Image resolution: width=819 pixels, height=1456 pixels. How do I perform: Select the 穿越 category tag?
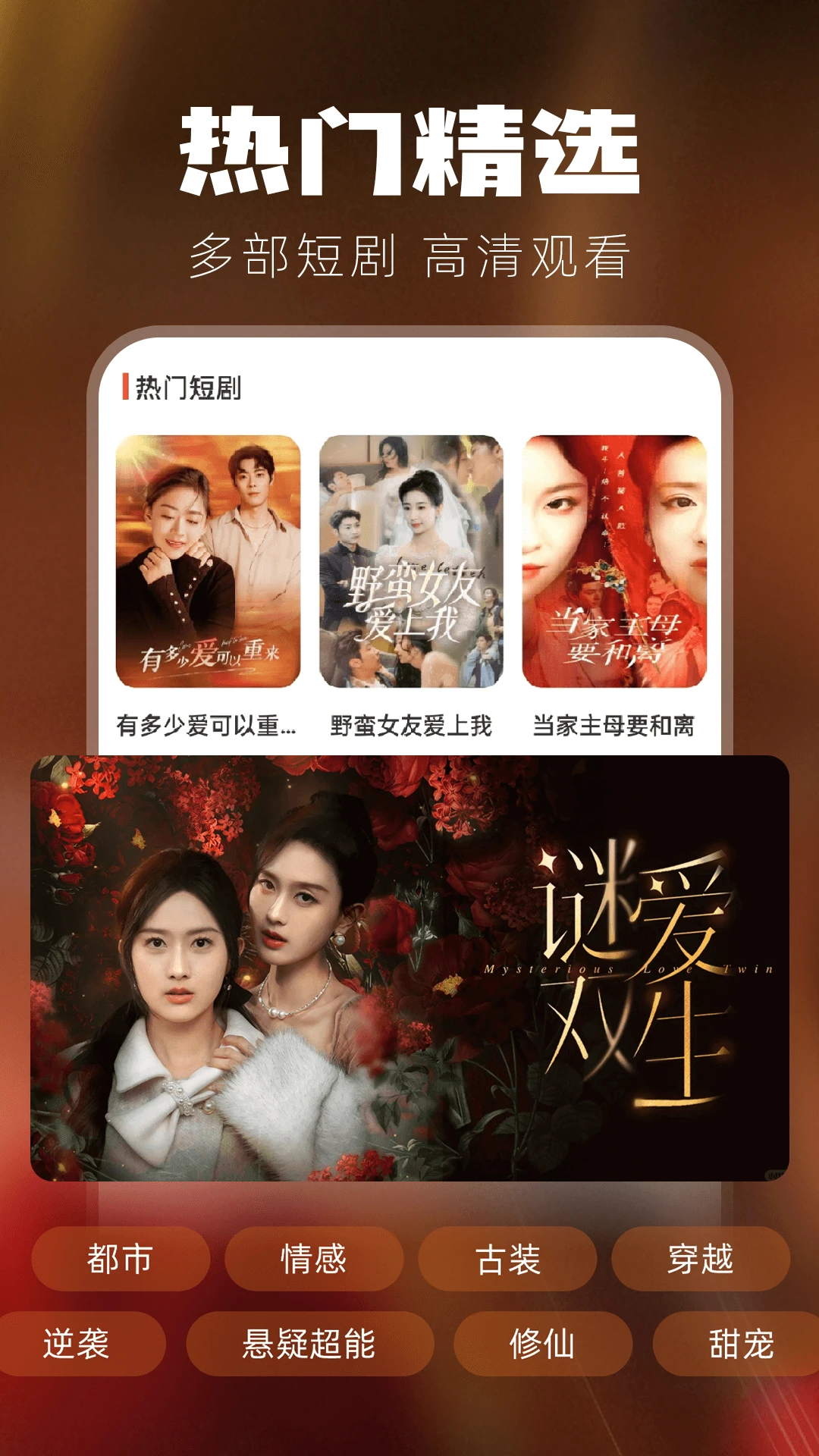coord(699,1259)
